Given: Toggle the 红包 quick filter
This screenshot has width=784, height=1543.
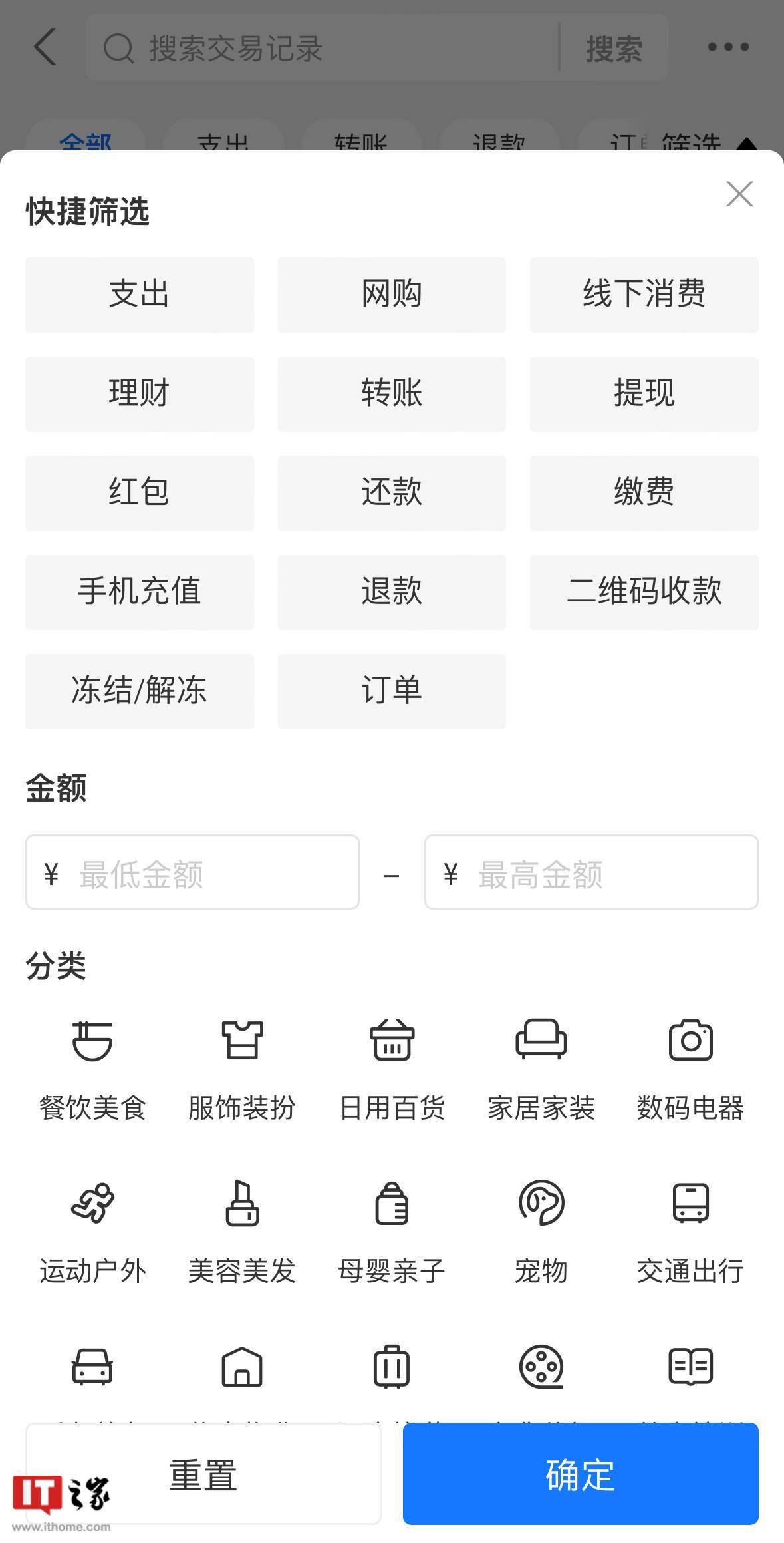Looking at the screenshot, I should [x=139, y=492].
